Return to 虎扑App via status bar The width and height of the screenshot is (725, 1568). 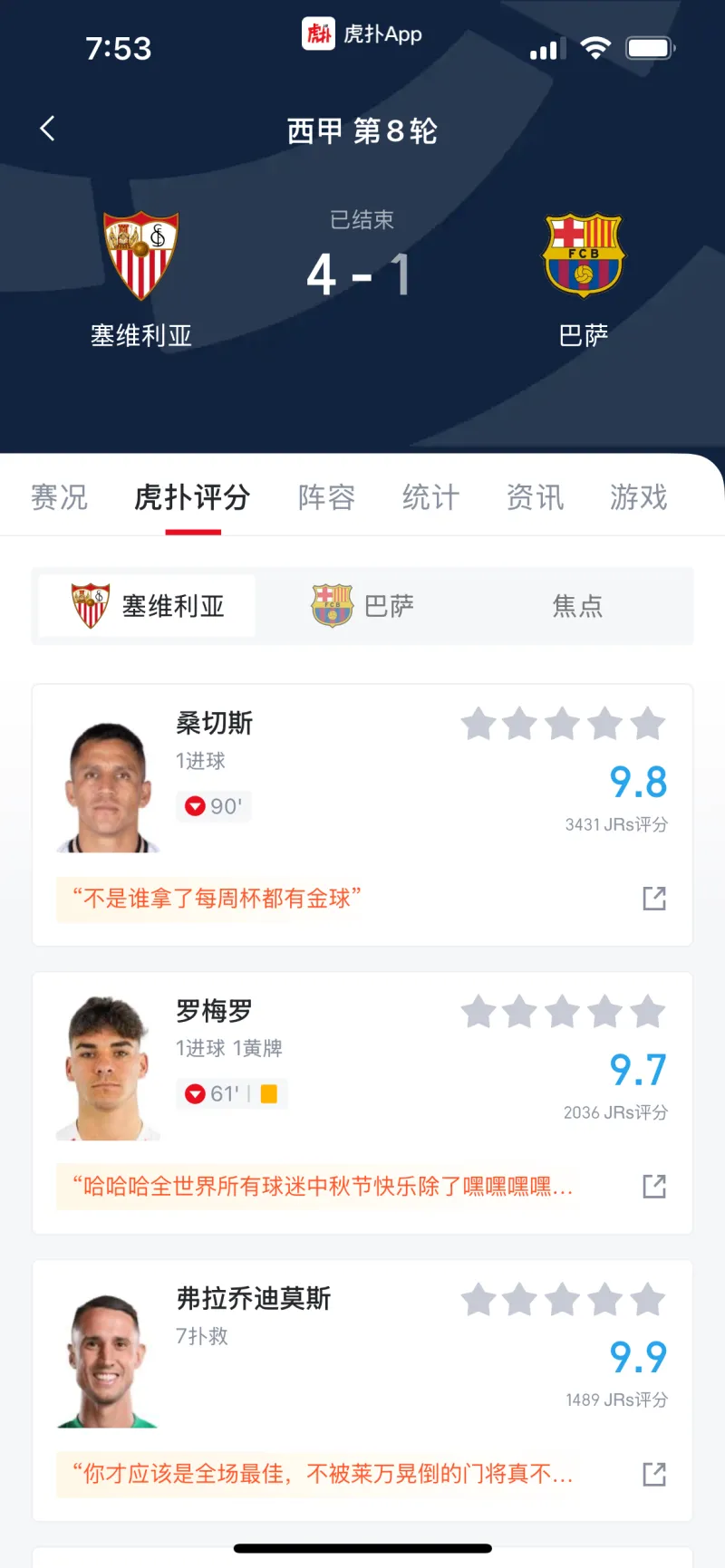click(362, 34)
